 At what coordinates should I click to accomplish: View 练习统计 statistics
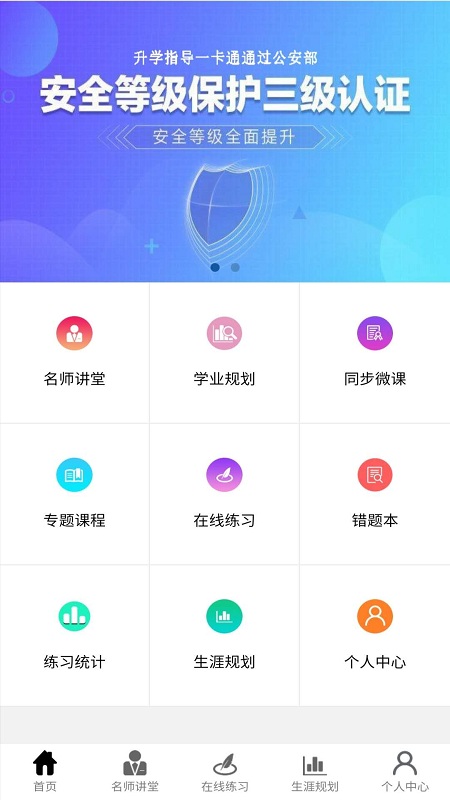coord(74,635)
